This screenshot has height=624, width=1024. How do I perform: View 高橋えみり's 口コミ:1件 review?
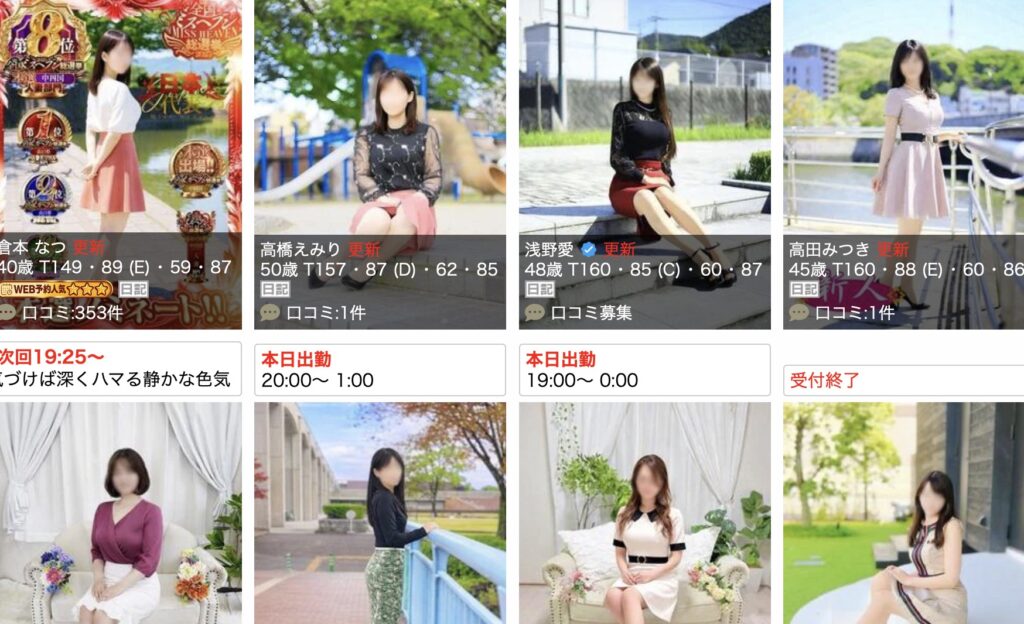tap(325, 312)
